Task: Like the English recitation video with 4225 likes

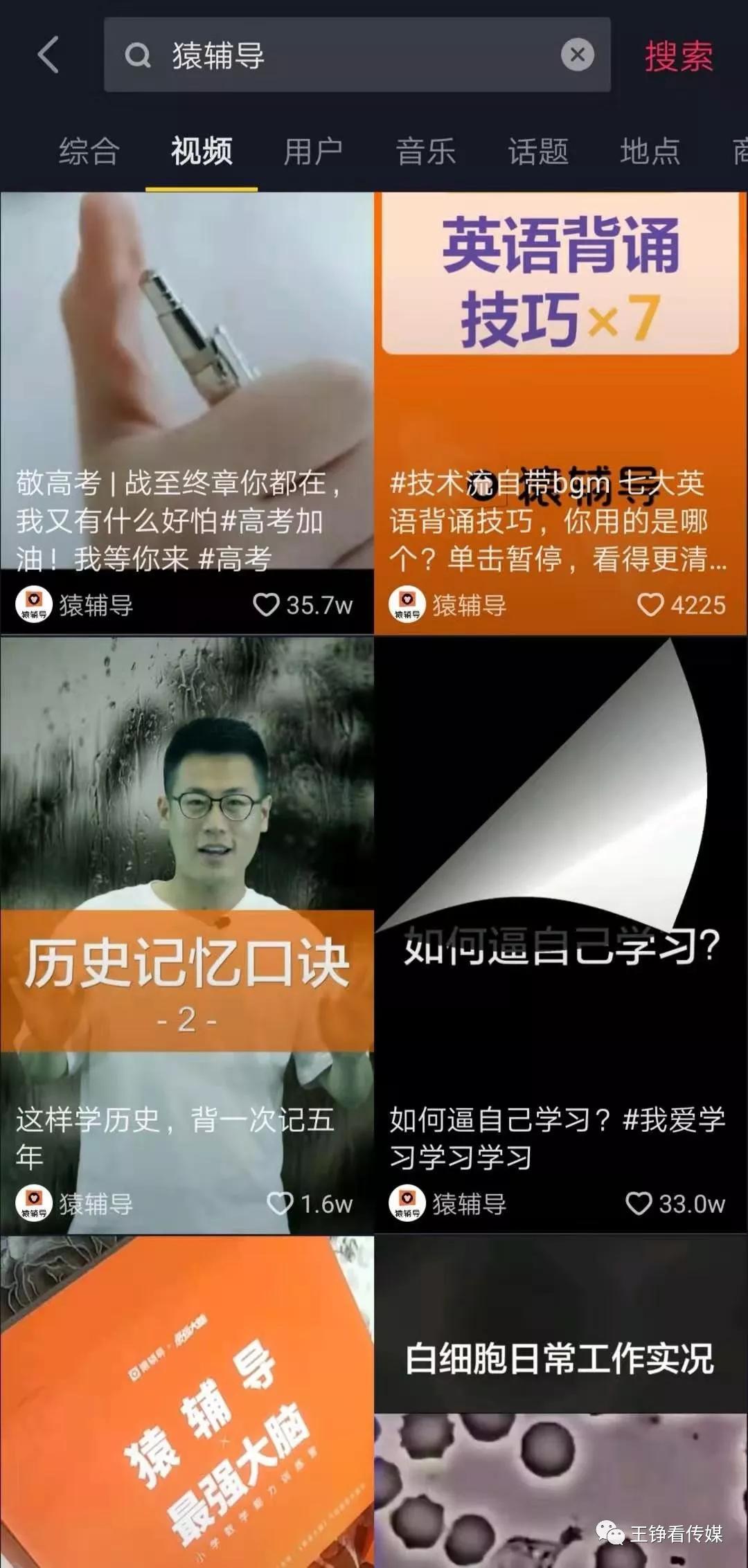Action: (x=650, y=604)
